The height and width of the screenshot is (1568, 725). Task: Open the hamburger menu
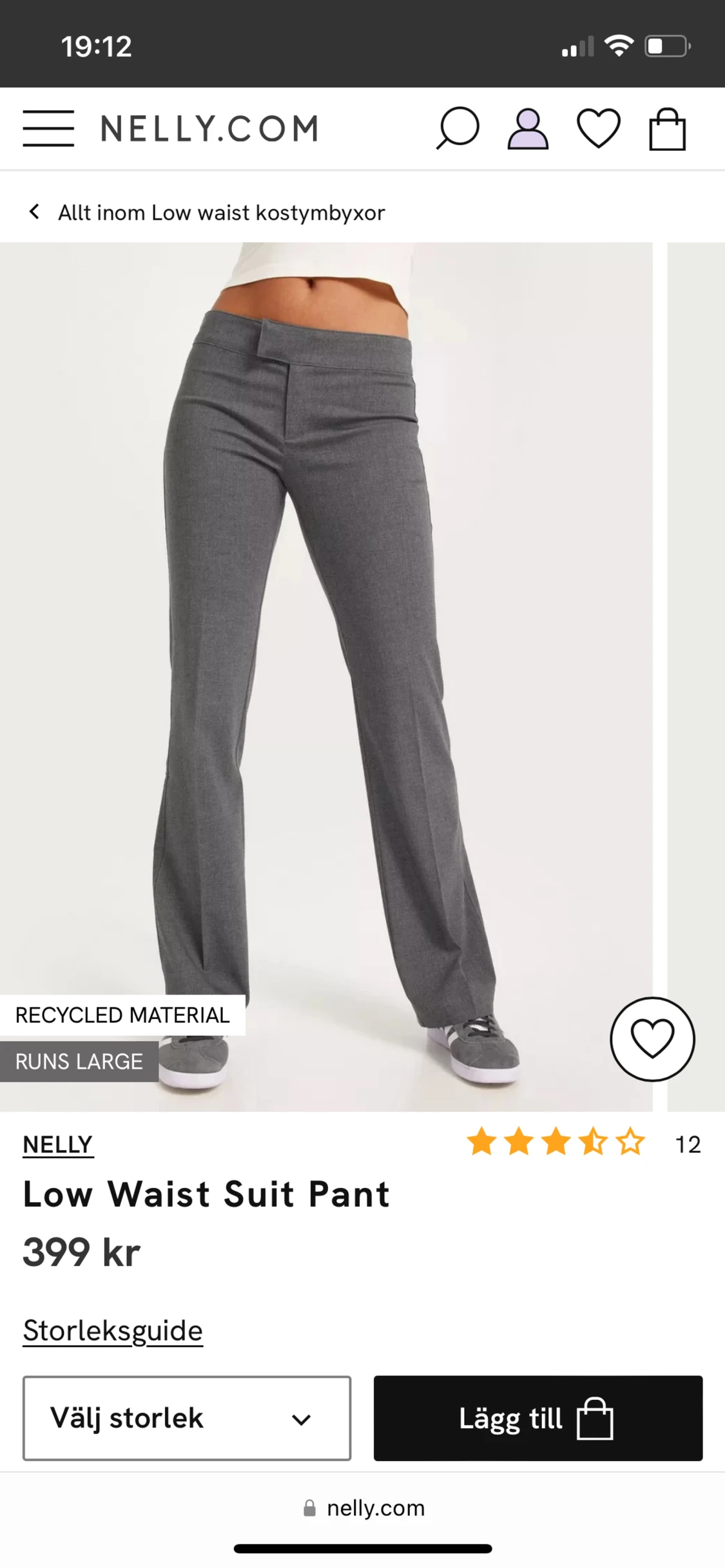(48, 128)
